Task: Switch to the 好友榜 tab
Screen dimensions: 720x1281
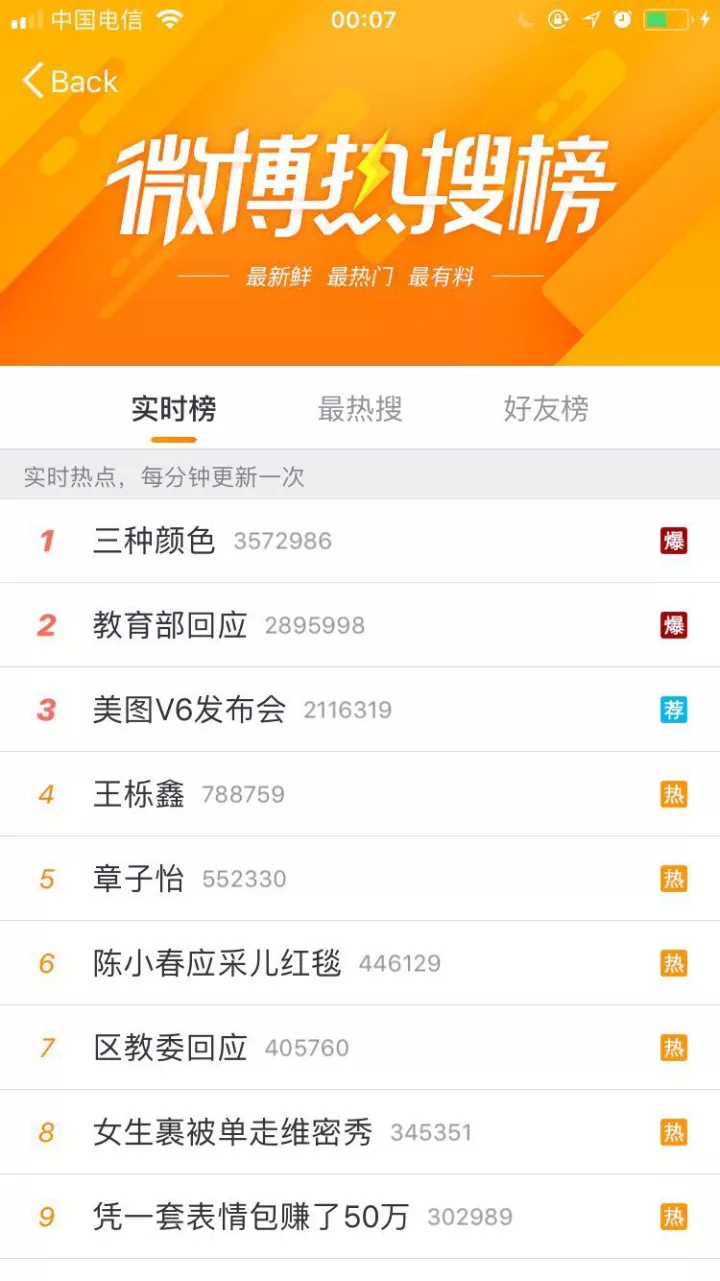Action: [x=546, y=409]
